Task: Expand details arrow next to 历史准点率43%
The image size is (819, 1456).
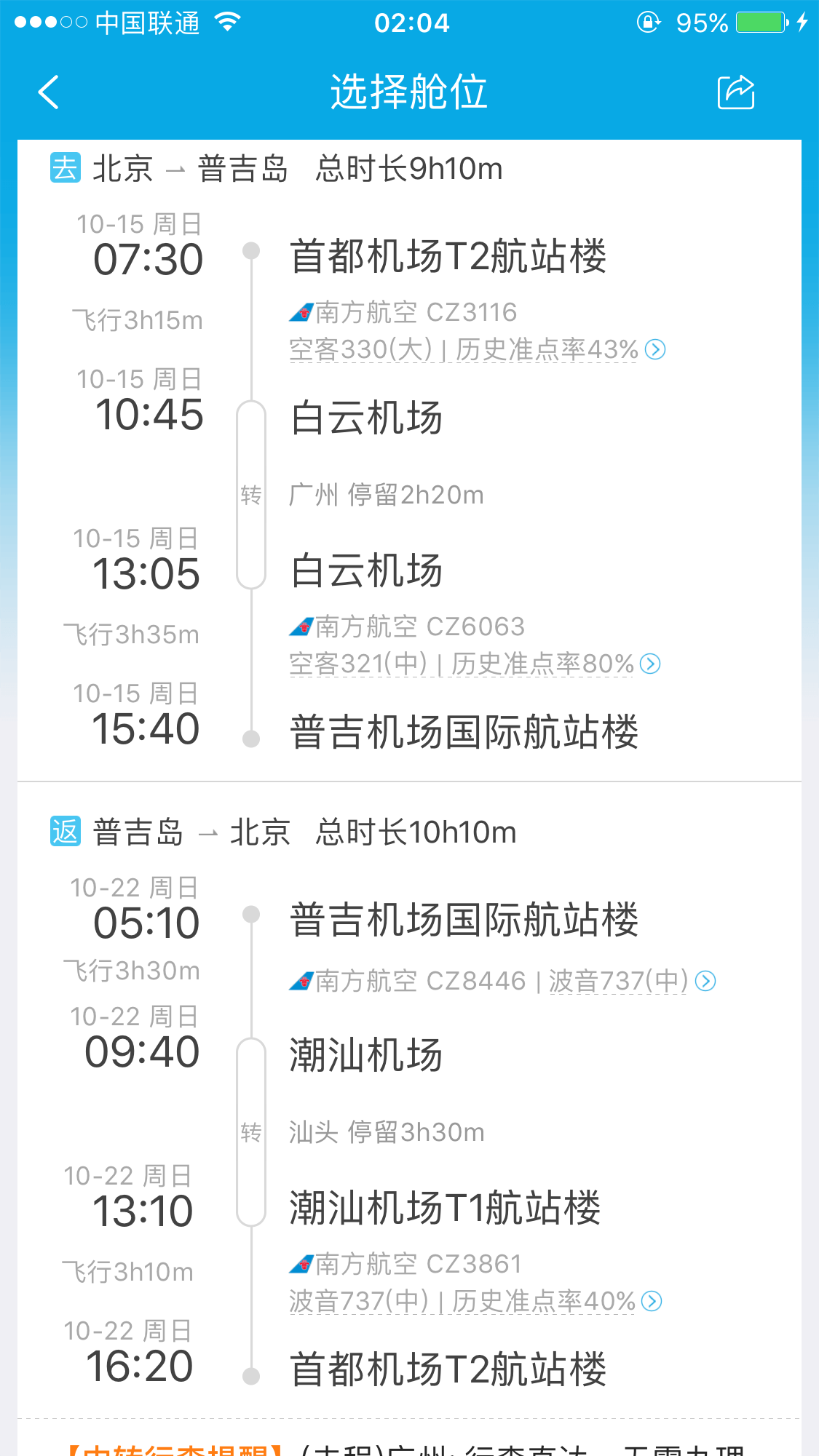Action: click(x=654, y=349)
